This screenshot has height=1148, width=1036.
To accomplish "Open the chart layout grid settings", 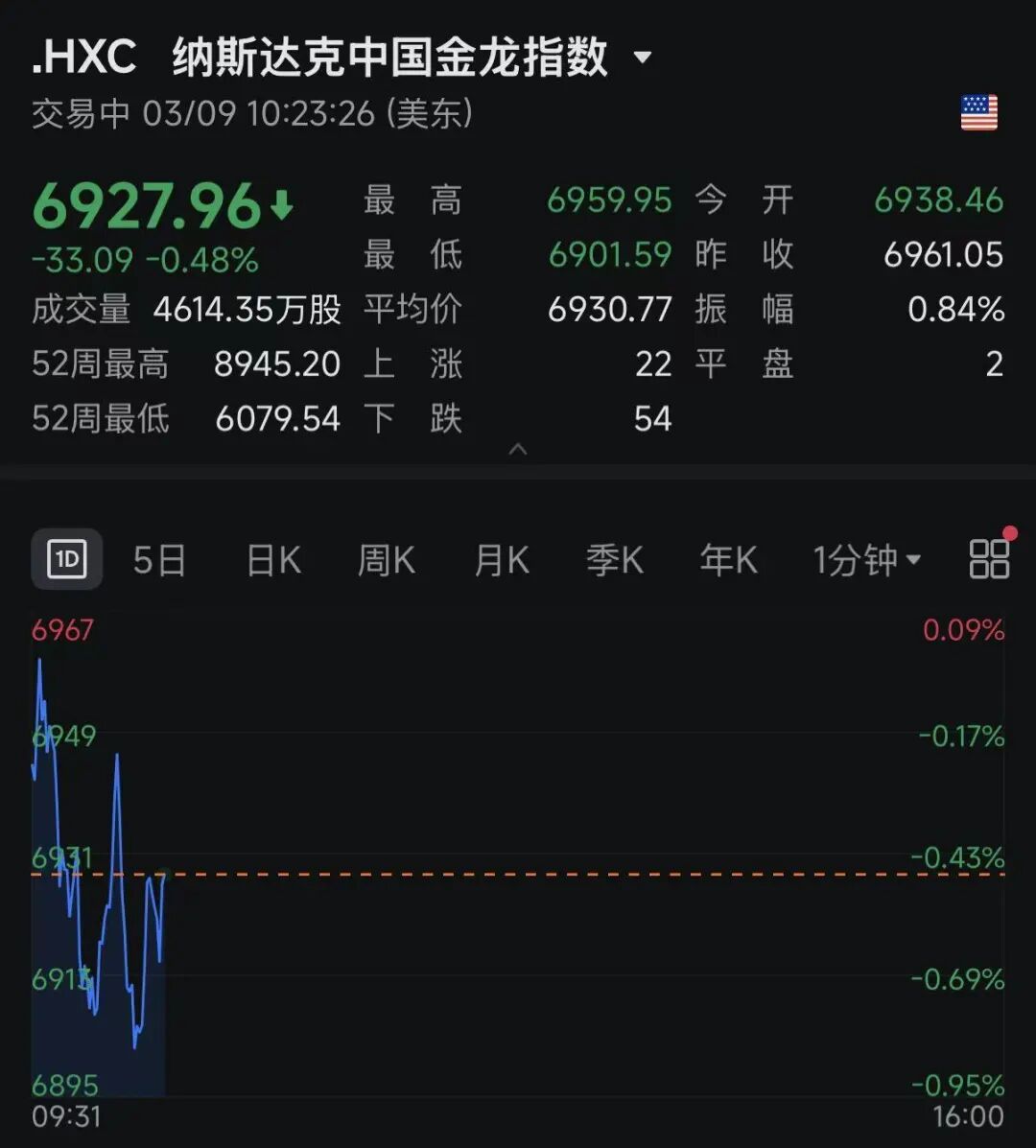I will 989,559.
